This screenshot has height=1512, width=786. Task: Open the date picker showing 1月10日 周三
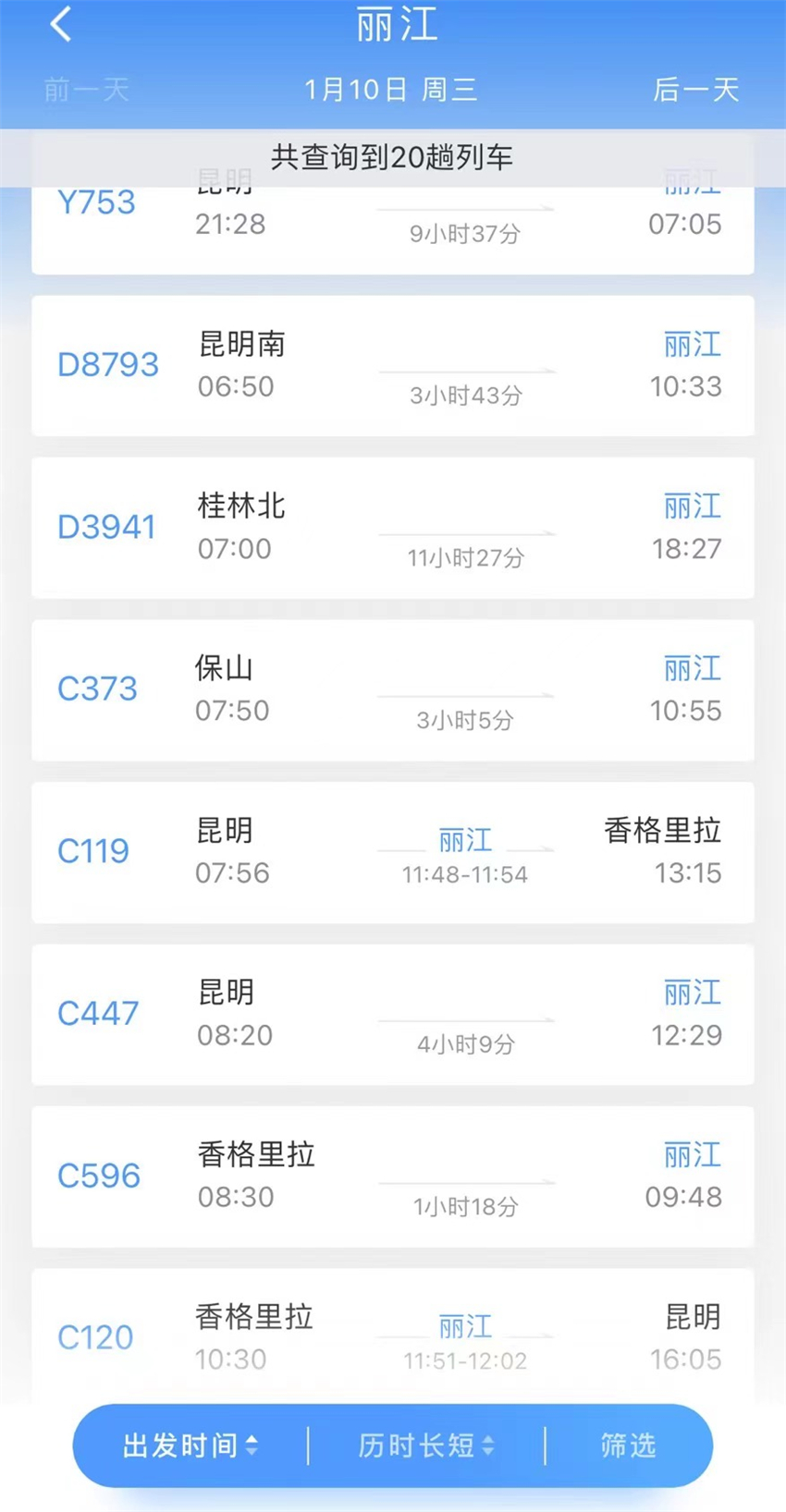[391, 90]
